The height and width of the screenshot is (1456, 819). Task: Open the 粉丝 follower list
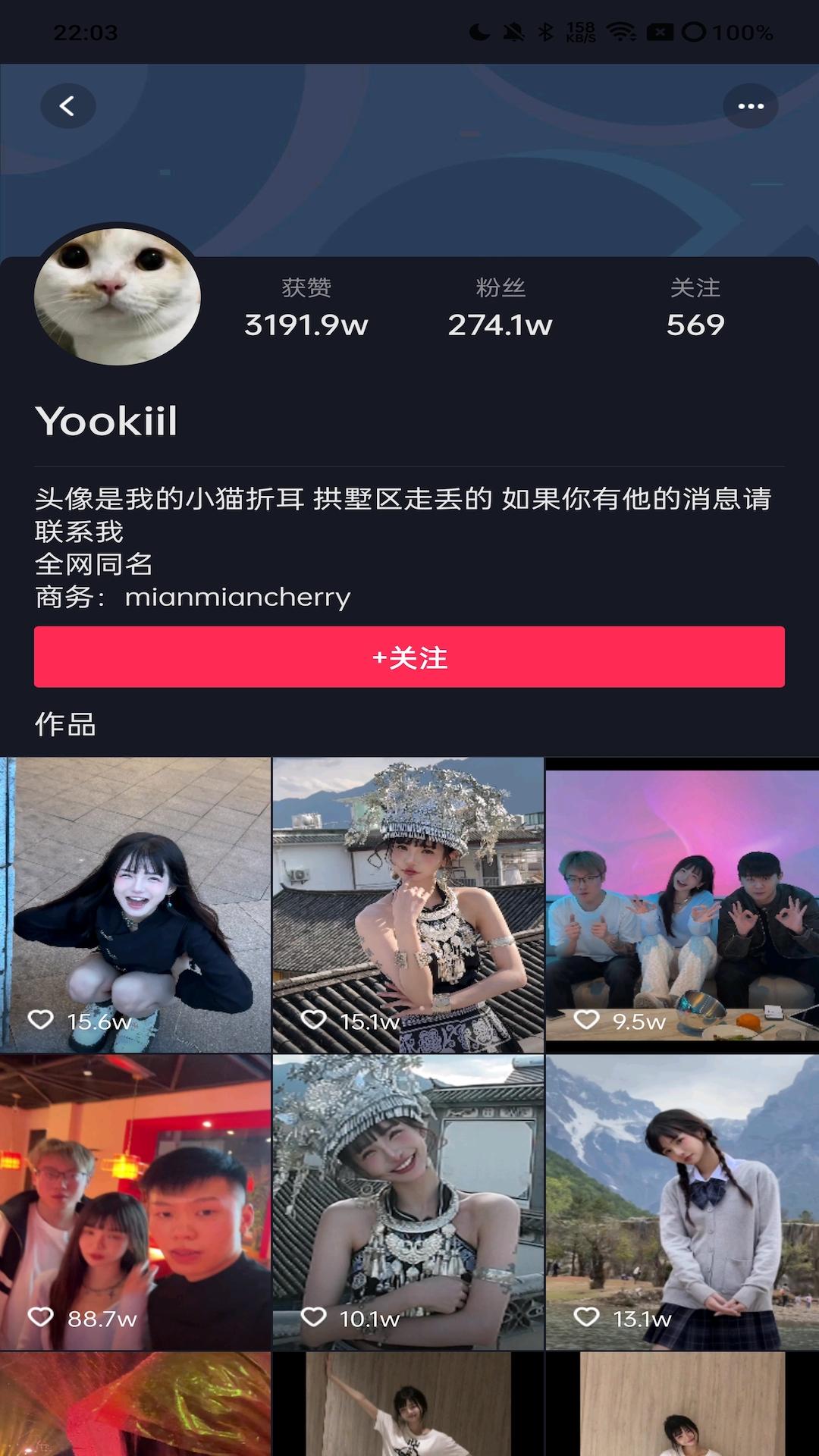[x=500, y=307]
